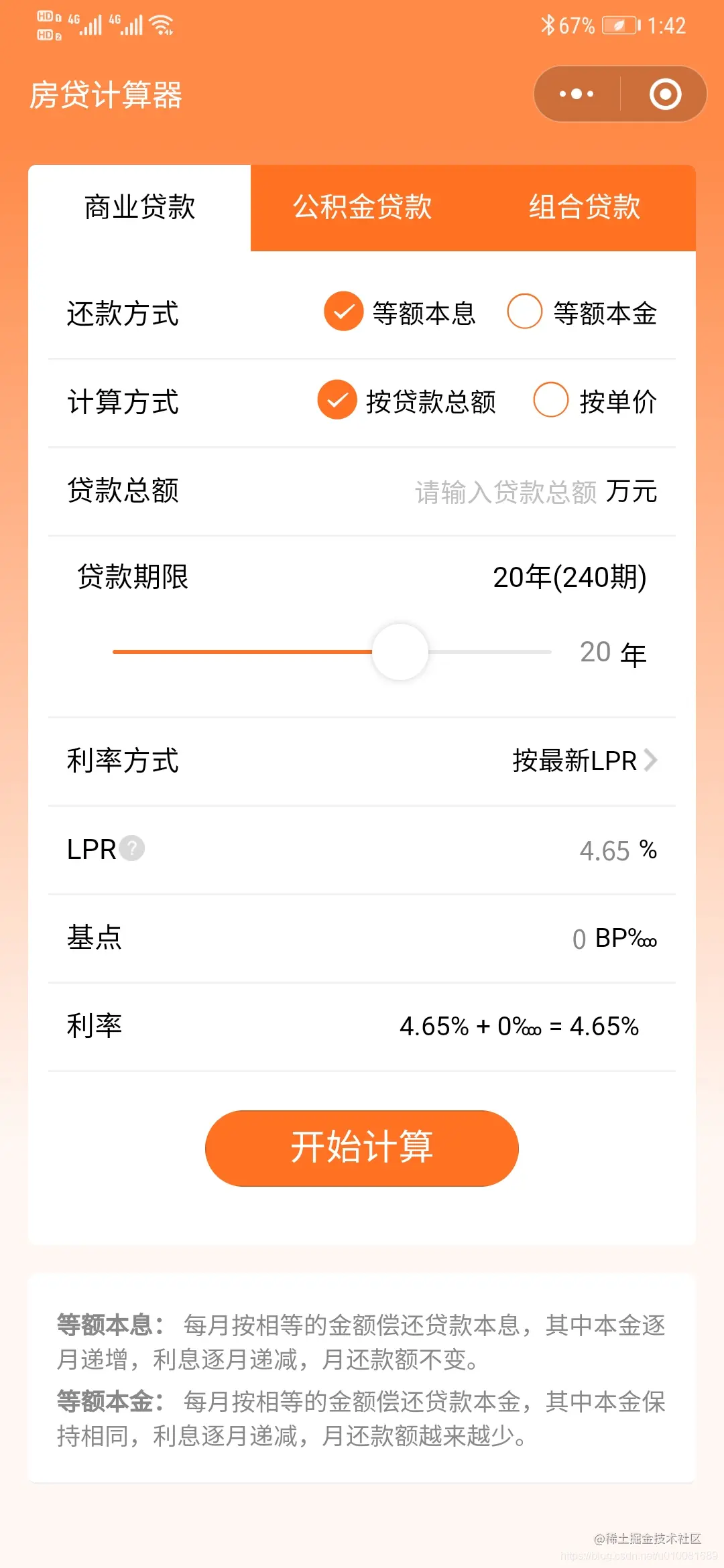Choose 等额本金 repayment method

[x=525, y=312]
